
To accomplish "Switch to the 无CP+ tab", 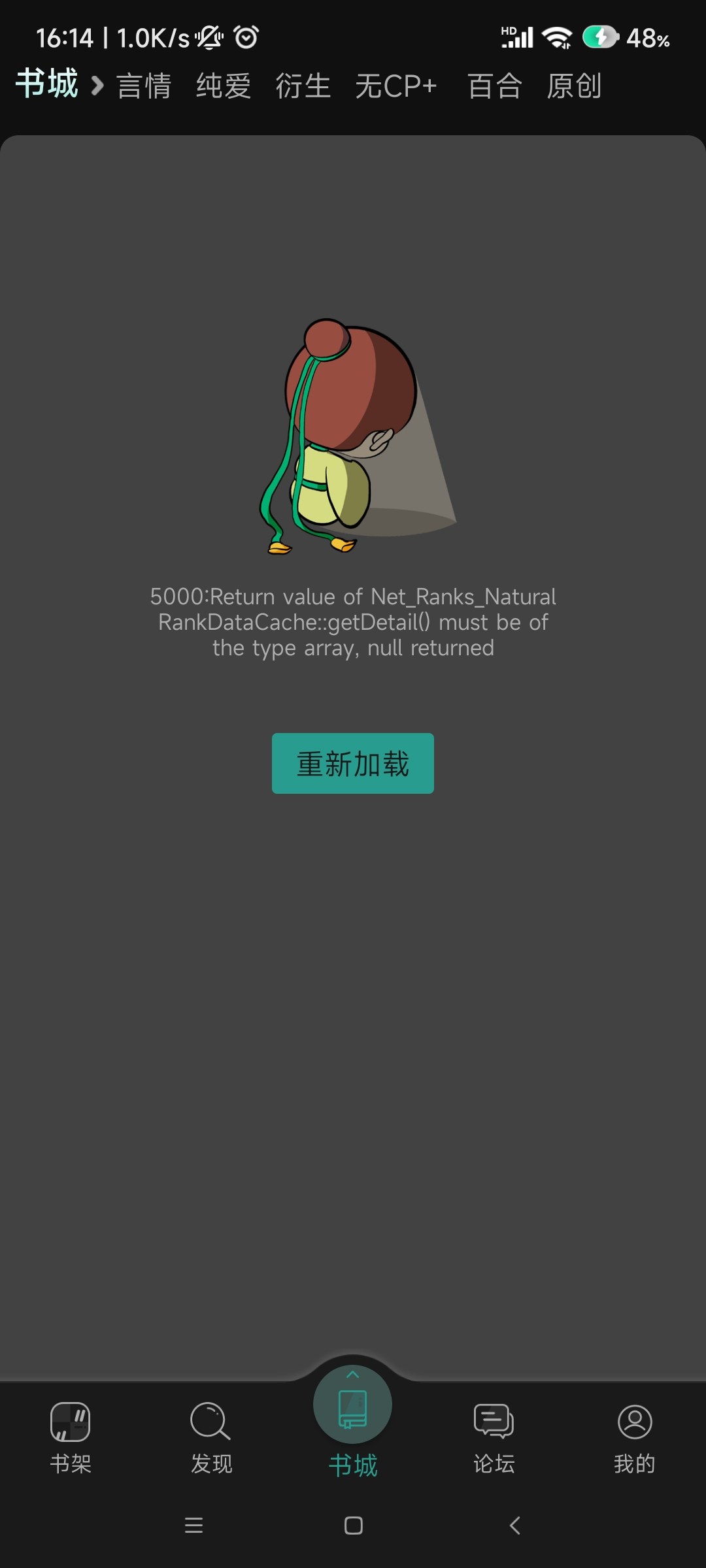I will point(395,86).
